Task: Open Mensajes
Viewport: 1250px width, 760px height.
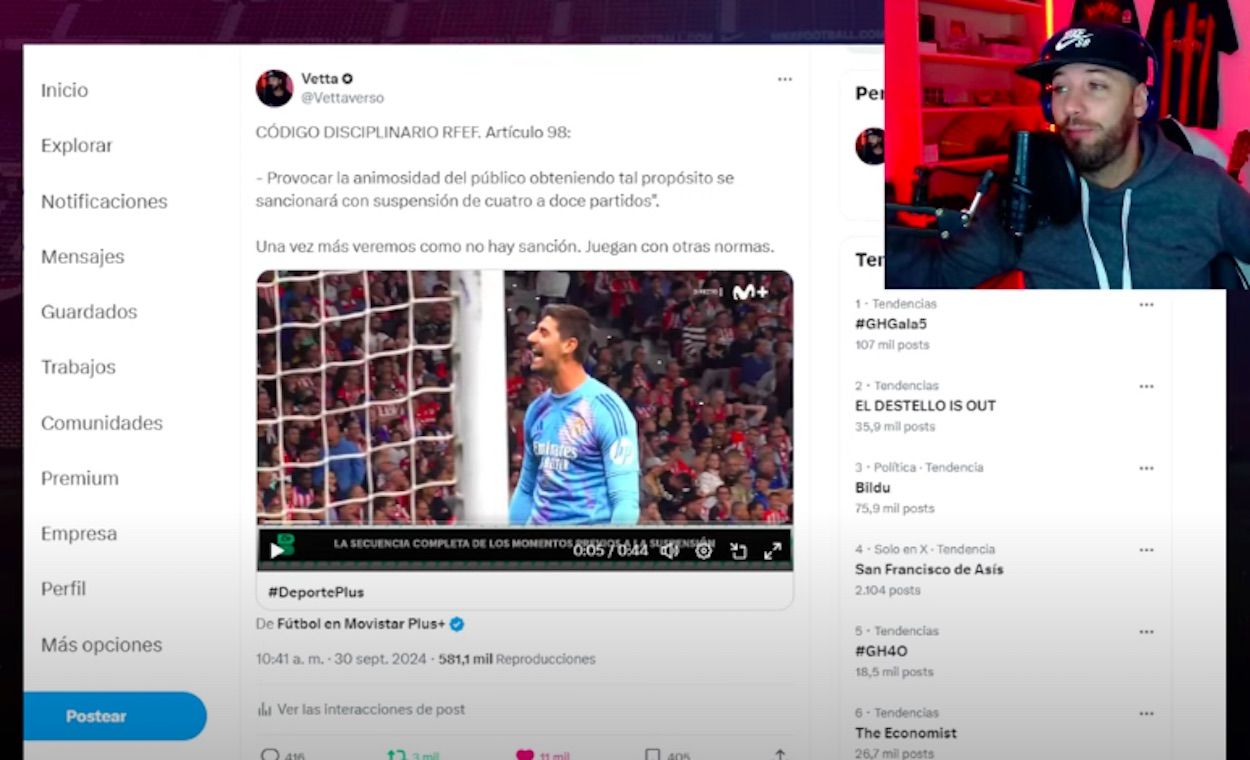Action: click(82, 257)
